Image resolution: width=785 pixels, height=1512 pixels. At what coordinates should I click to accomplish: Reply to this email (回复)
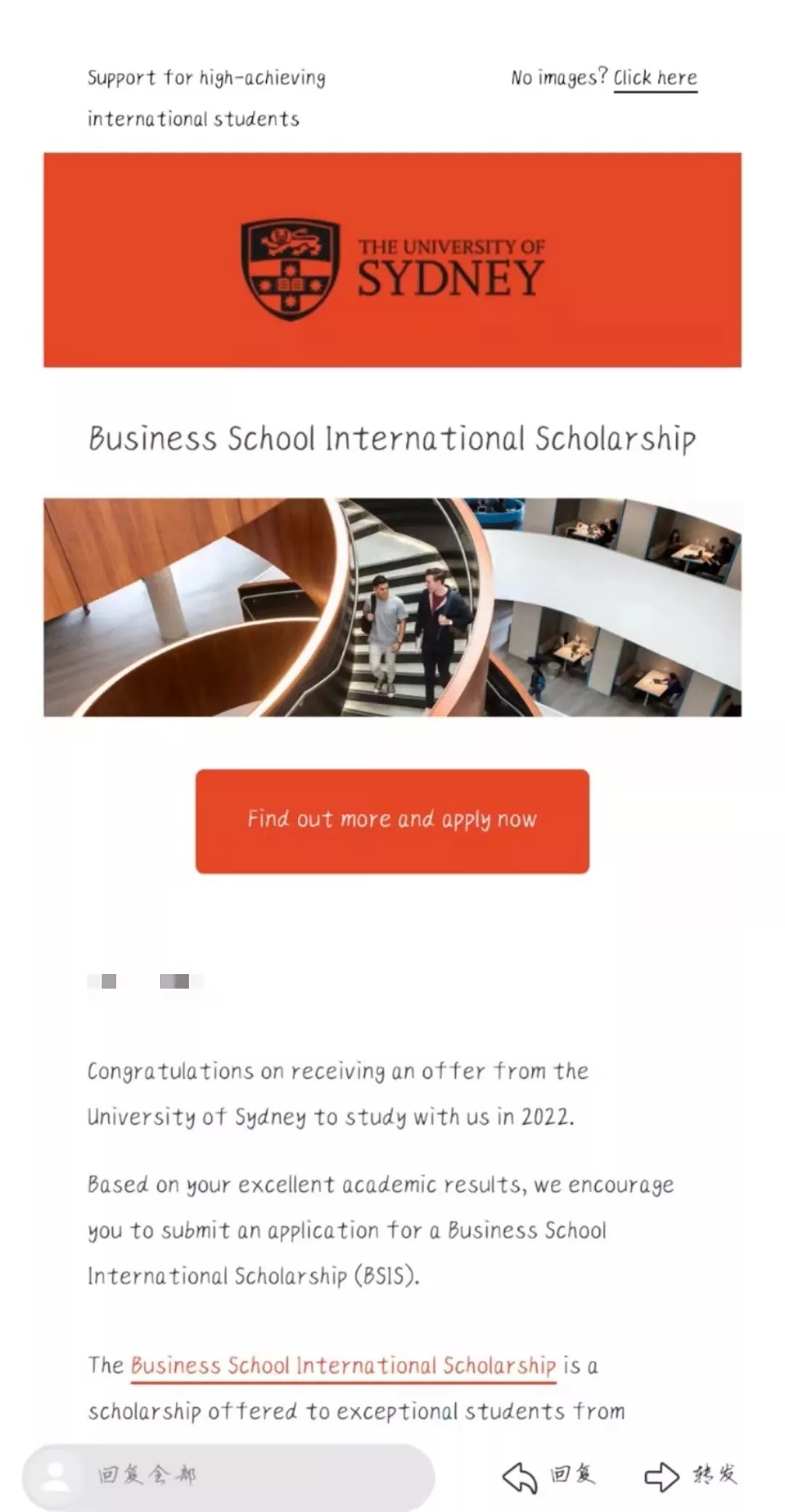tap(549, 1476)
